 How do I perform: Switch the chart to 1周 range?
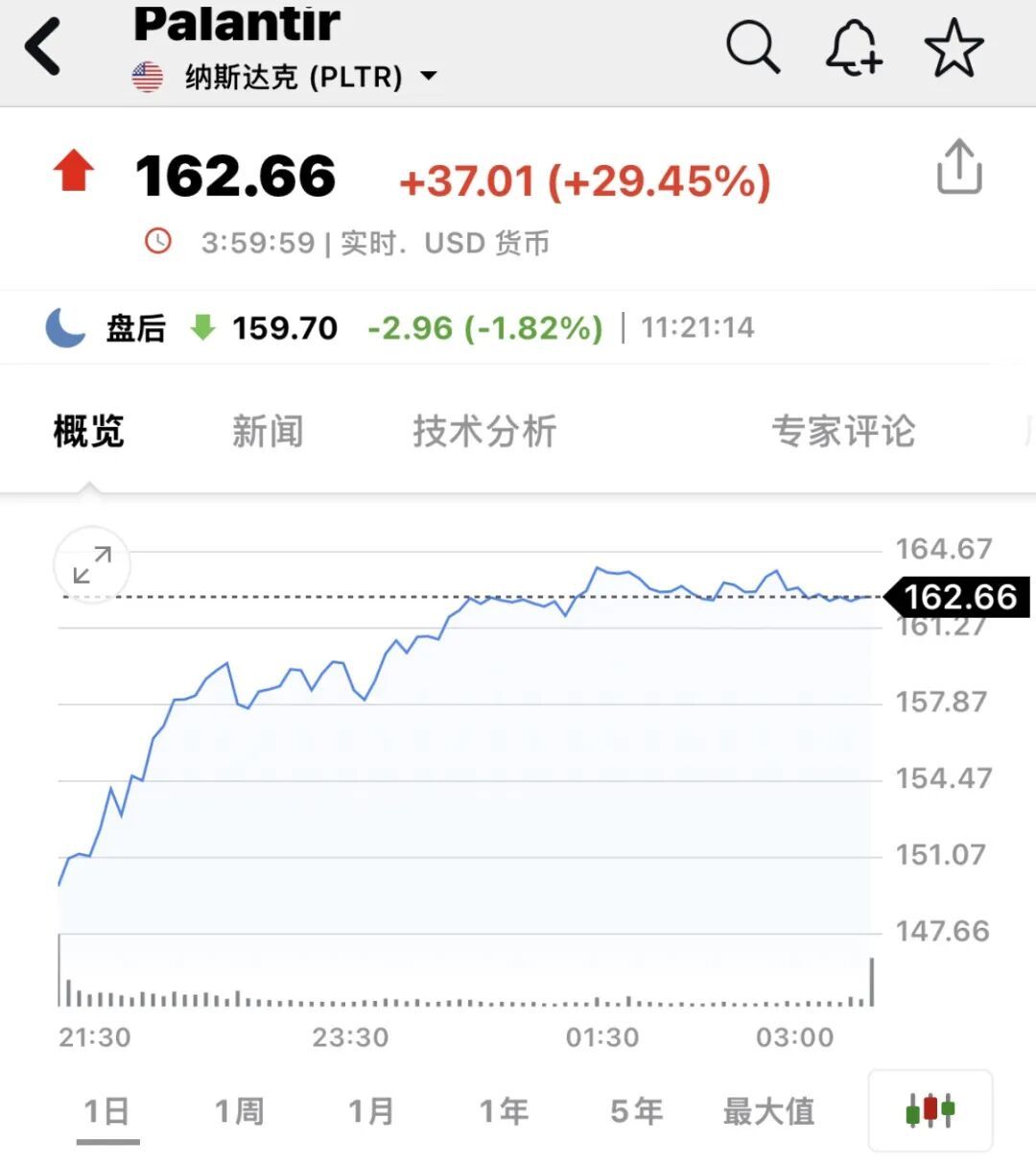tap(239, 1111)
